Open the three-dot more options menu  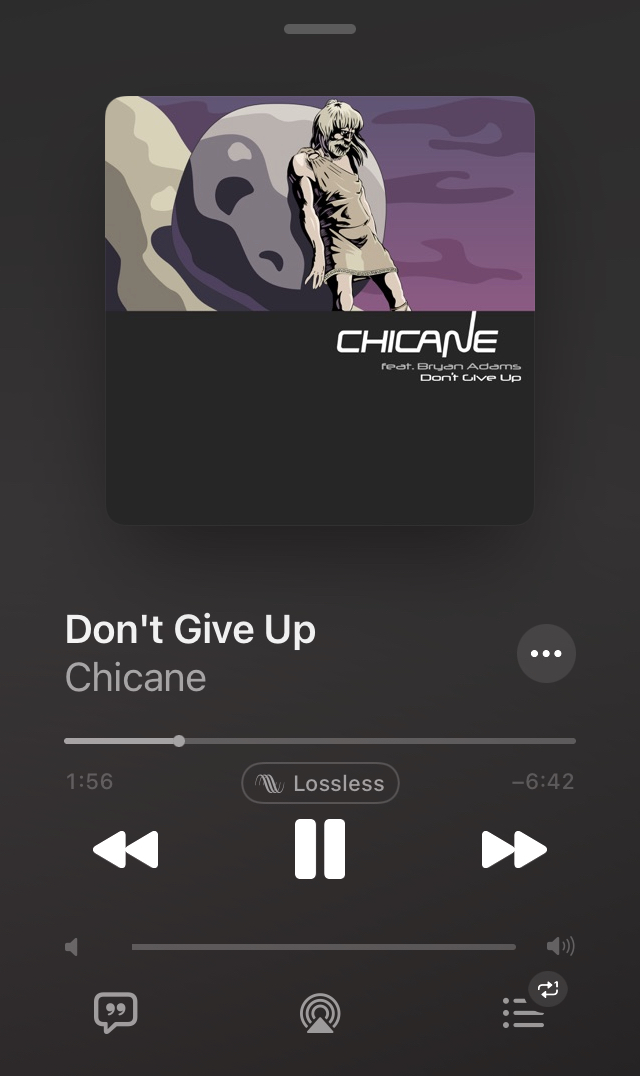[x=546, y=653]
